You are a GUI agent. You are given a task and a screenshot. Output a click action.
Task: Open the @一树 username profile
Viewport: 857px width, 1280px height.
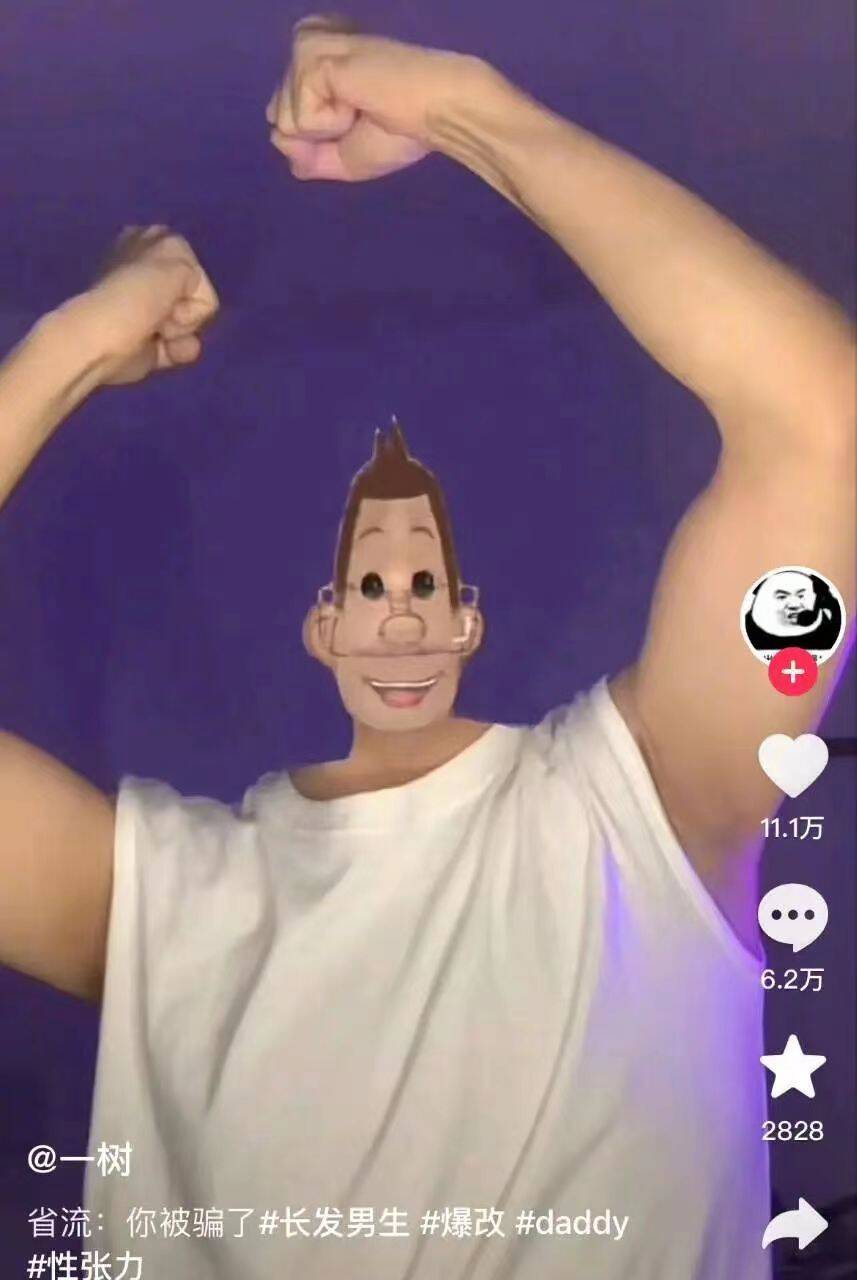click(x=80, y=1160)
